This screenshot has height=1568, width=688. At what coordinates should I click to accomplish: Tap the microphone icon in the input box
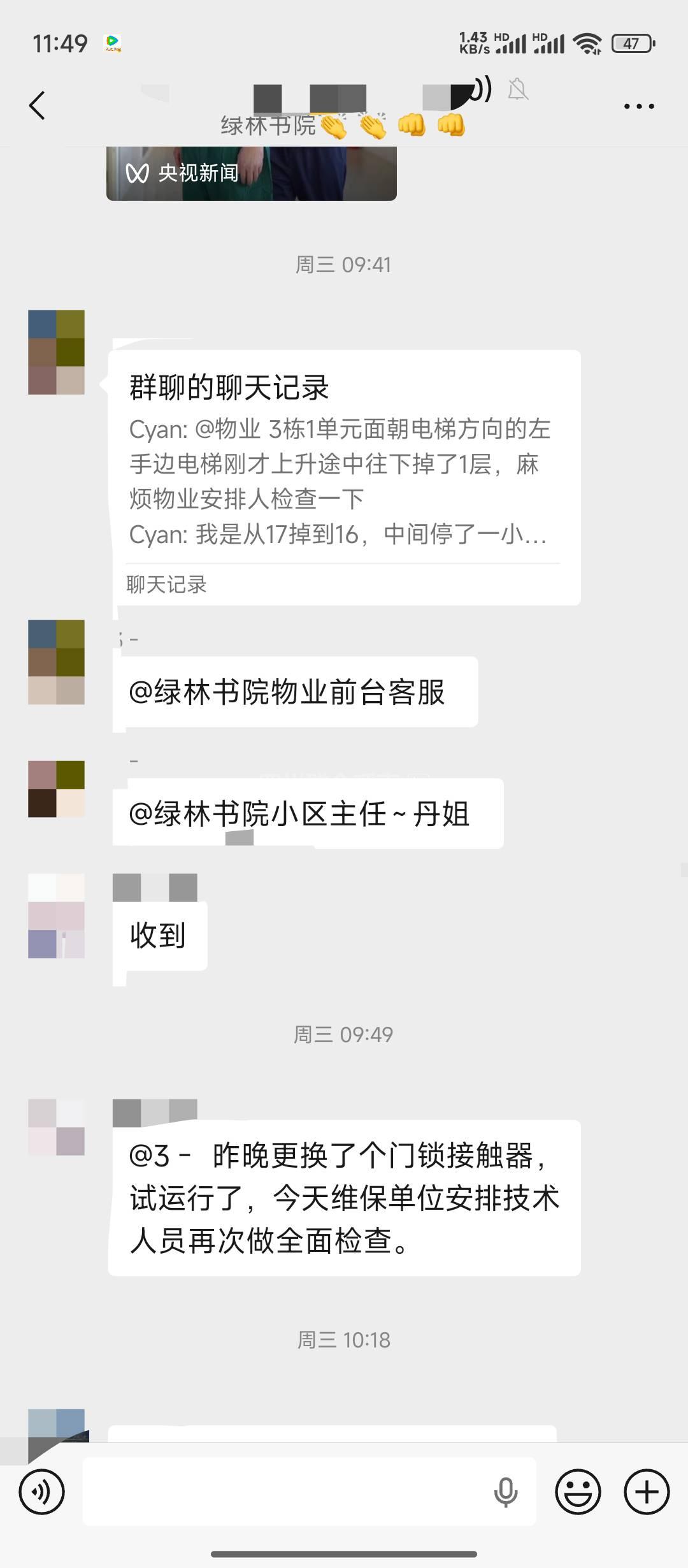(x=506, y=1492)
